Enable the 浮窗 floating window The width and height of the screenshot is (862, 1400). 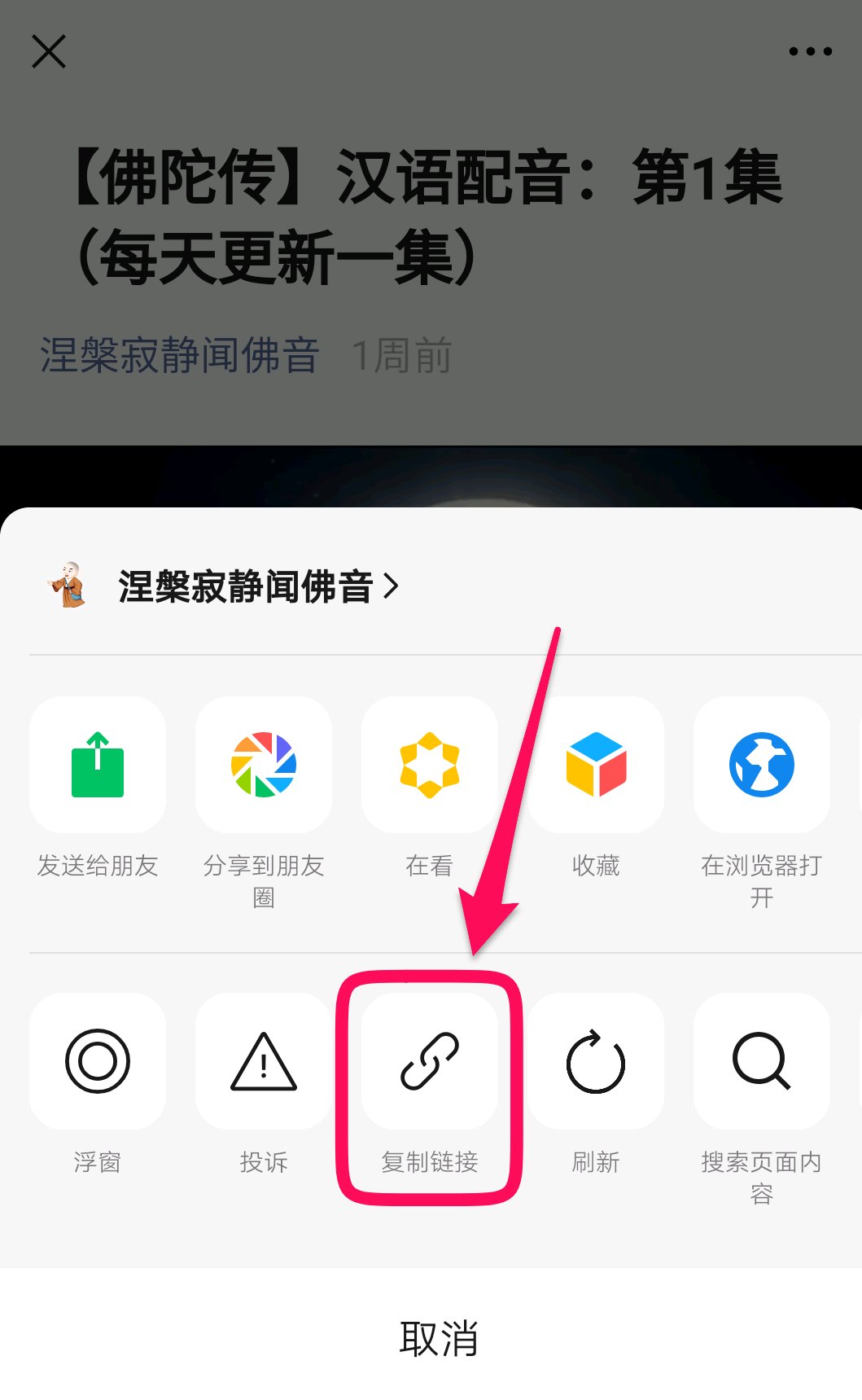click(x=98, y=1061)
